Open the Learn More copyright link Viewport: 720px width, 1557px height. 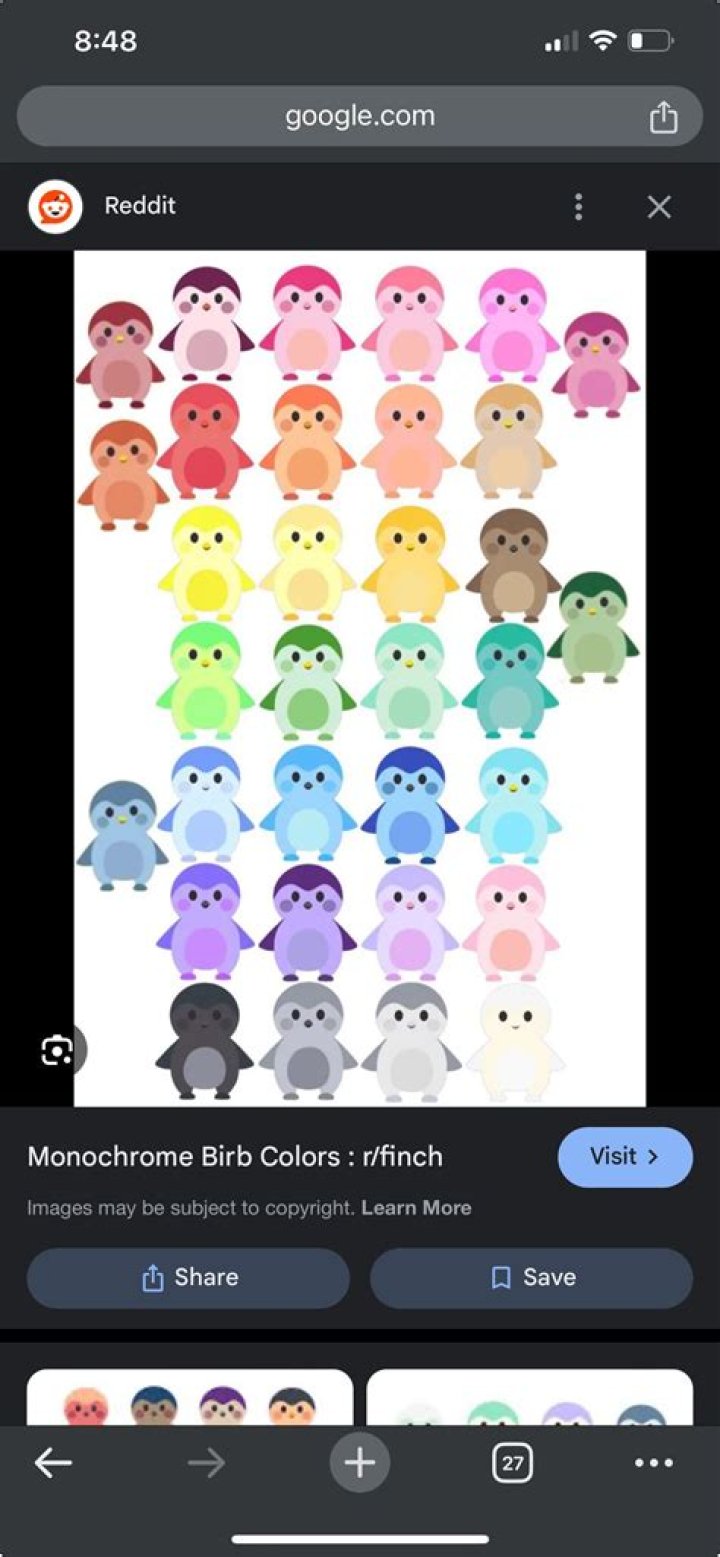click(416, 1208)
